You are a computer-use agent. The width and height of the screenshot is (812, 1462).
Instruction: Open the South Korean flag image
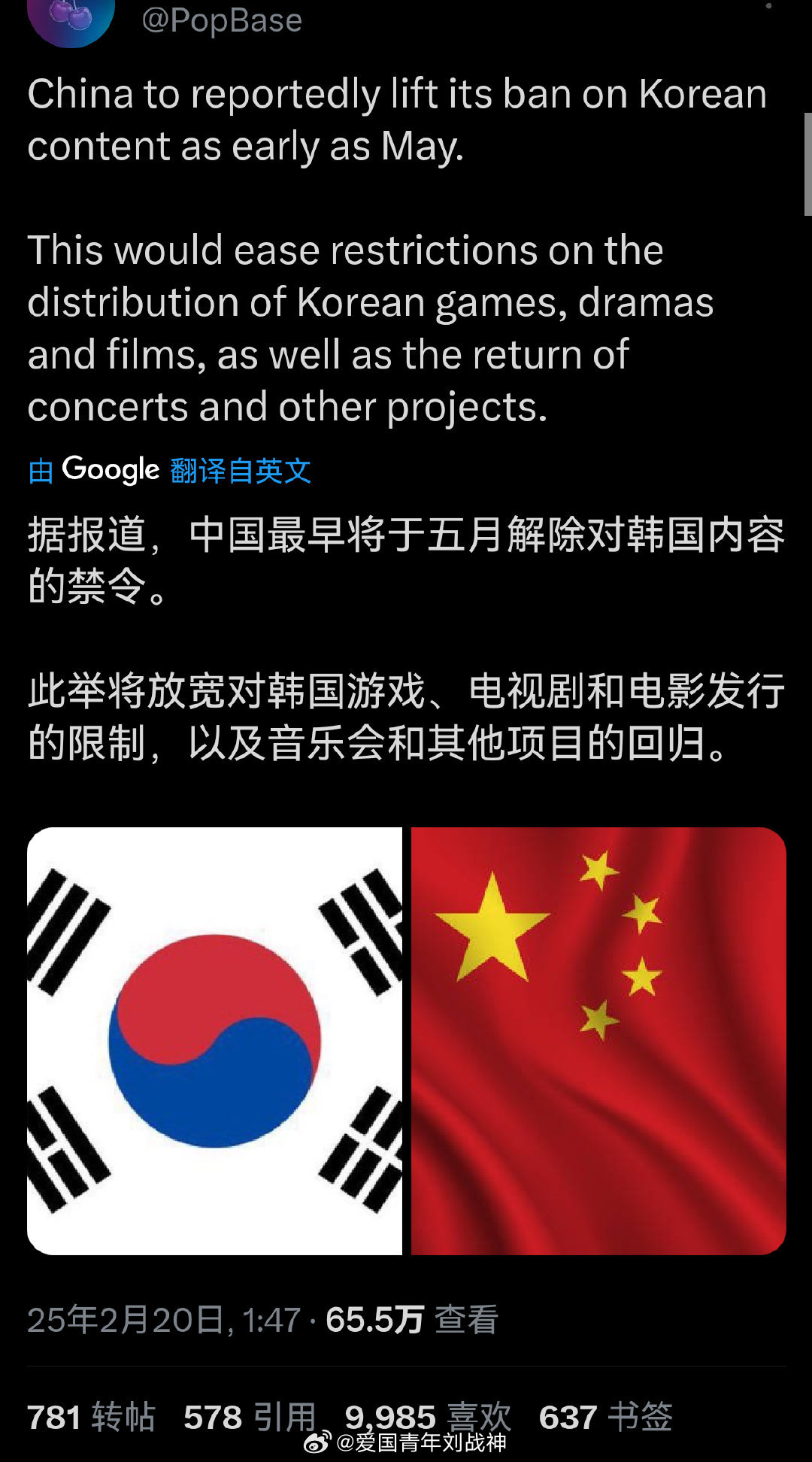pyautogui.click(x=215, y=1041)
